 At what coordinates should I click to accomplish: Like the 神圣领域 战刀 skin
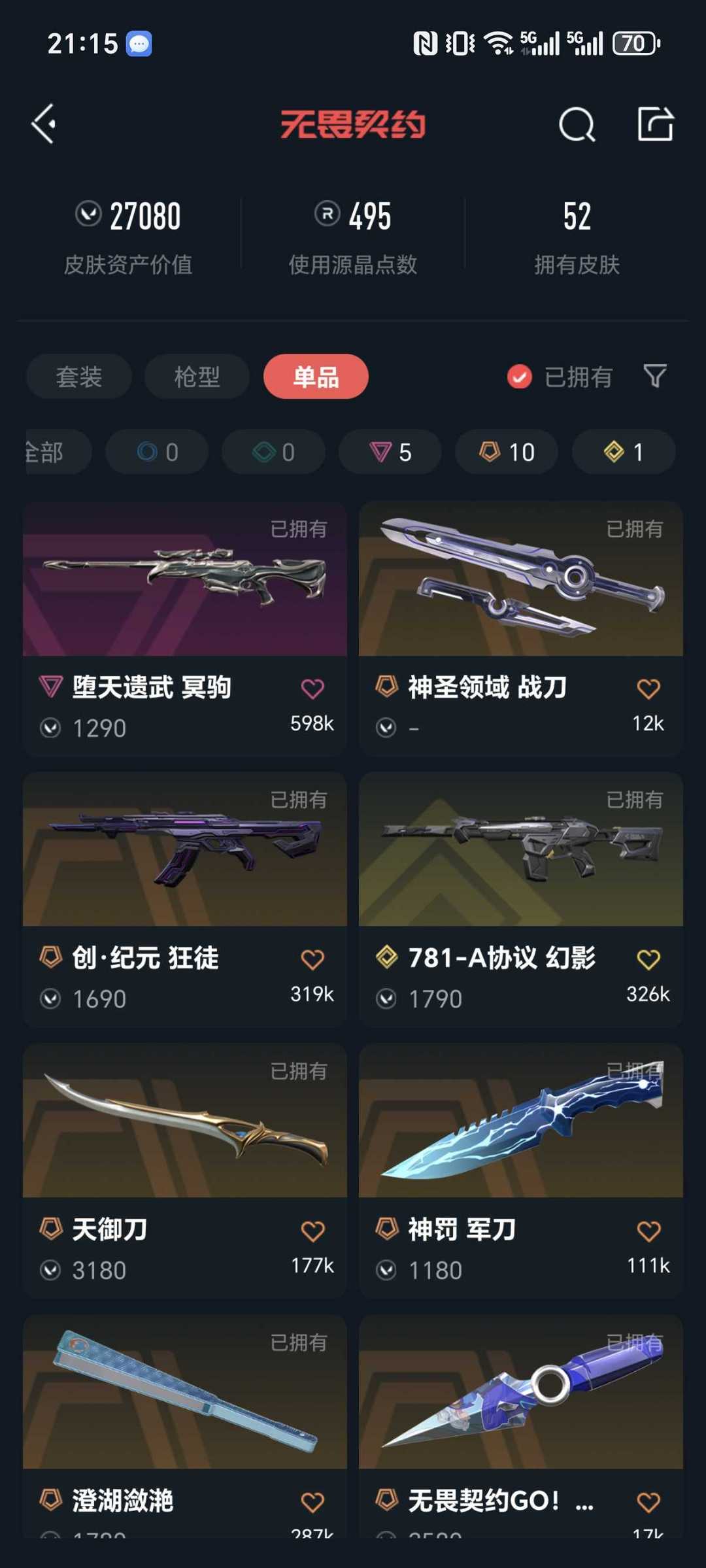[x=648, y=689]
